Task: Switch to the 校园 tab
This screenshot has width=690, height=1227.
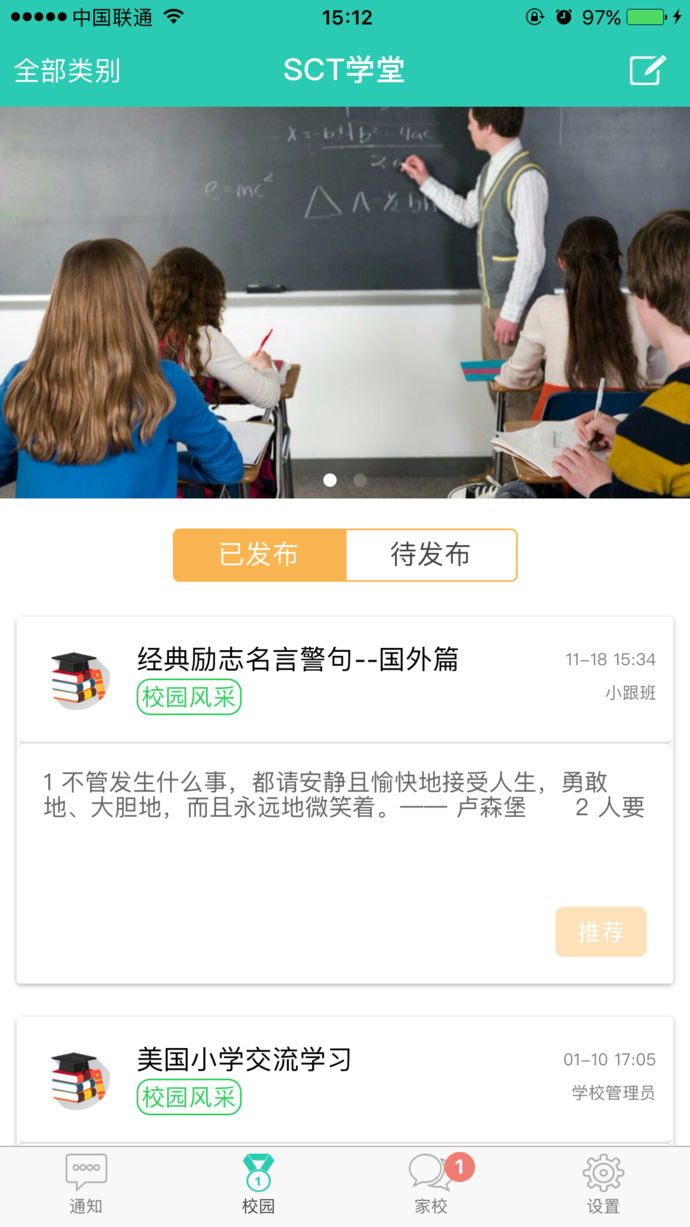Action: 258,1185
